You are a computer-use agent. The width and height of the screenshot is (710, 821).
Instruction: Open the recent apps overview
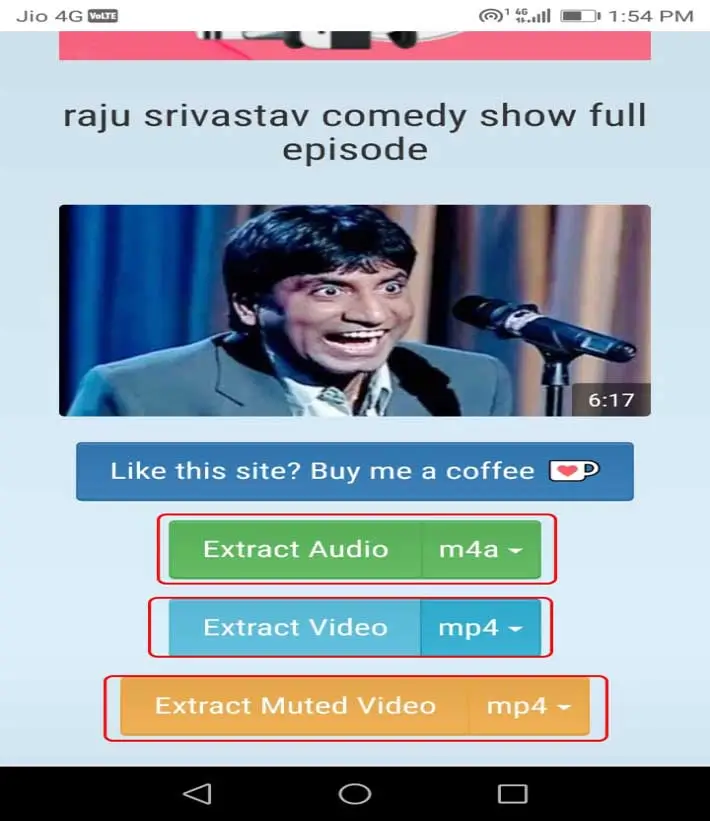click(x=512, y=794)
